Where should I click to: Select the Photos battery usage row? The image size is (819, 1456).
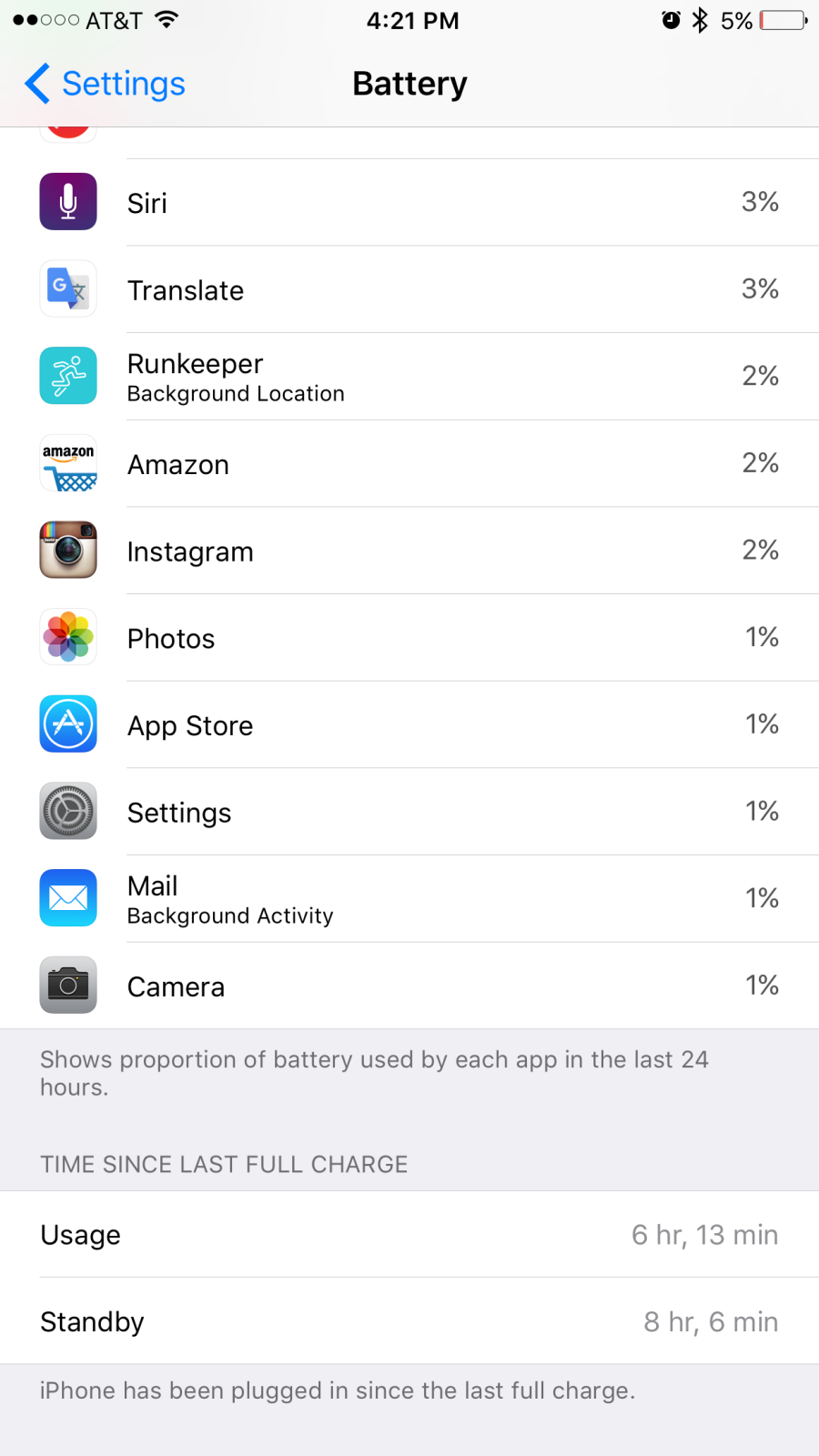pyautogui.click(x=409, y=638)
